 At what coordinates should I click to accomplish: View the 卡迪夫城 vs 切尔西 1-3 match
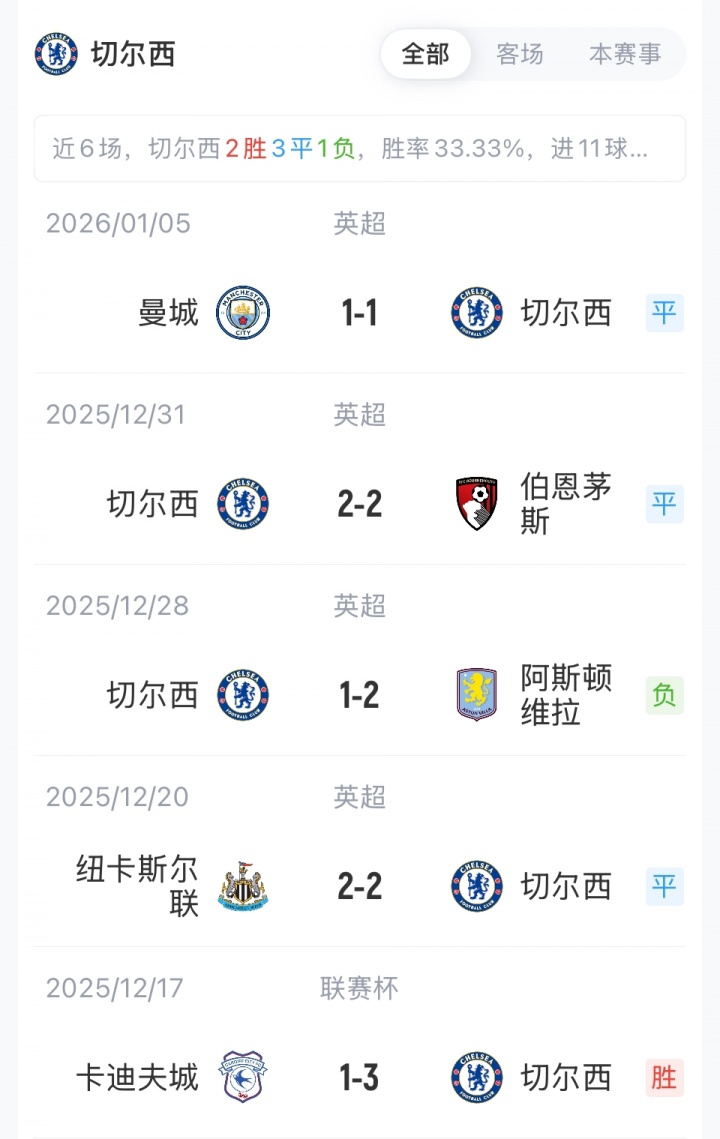[x=360, y=1078]
